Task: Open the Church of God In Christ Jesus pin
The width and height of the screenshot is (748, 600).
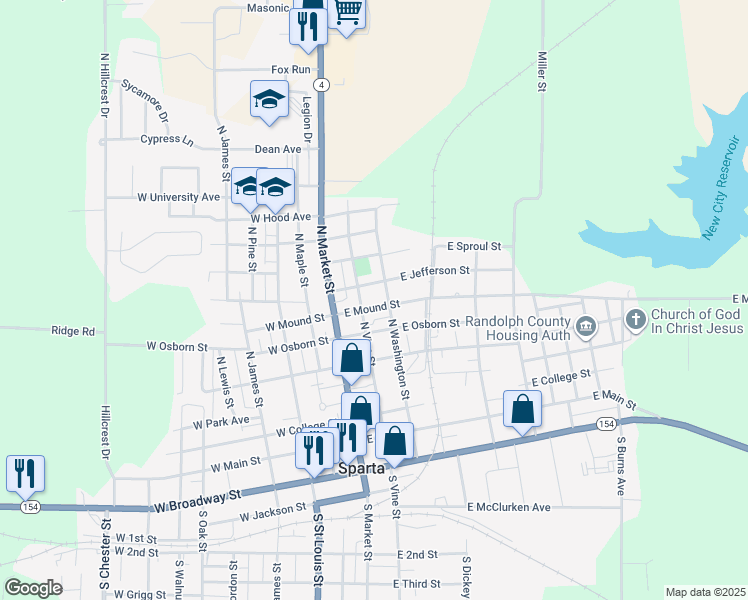Action: [635, 319]
